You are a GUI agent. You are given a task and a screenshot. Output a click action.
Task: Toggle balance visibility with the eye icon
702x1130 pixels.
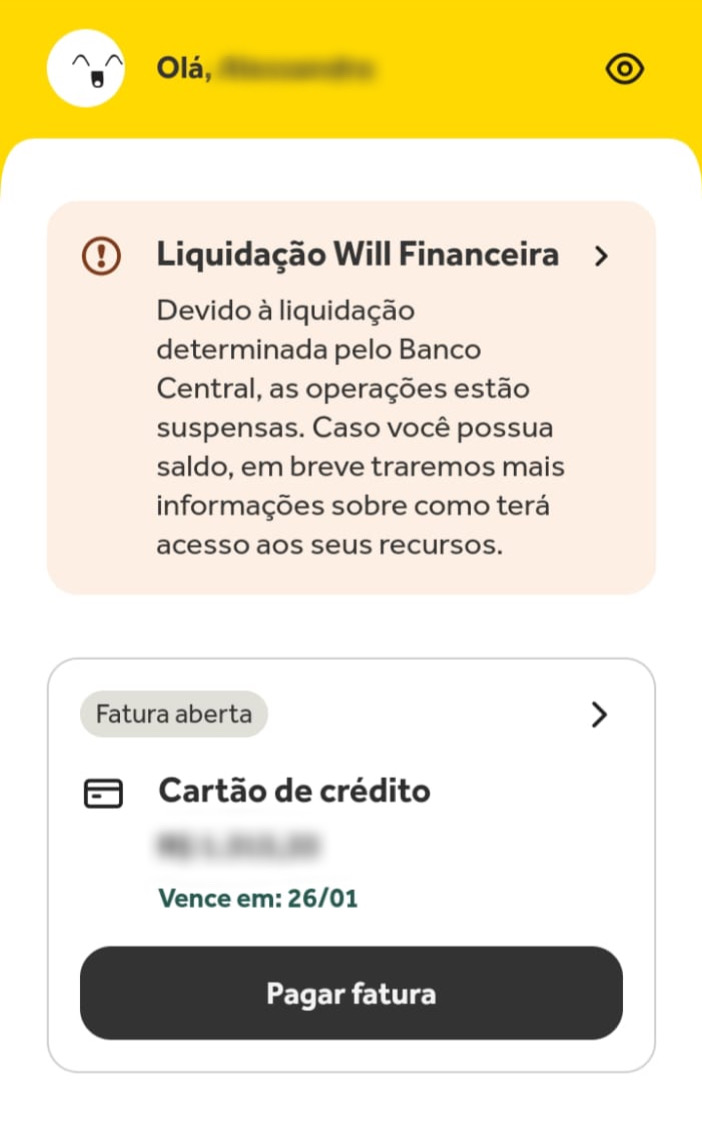point(625,69)
